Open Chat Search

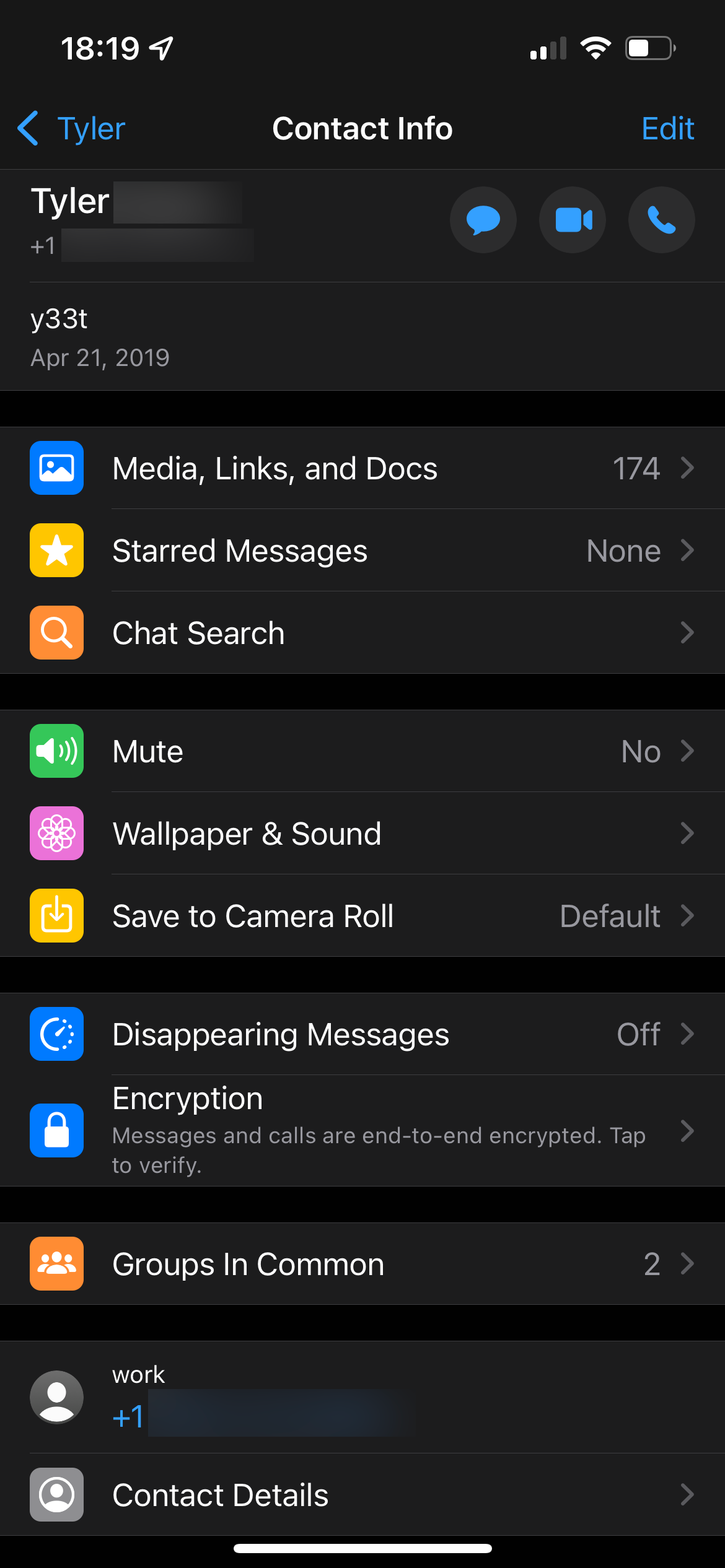pos(362,633)
